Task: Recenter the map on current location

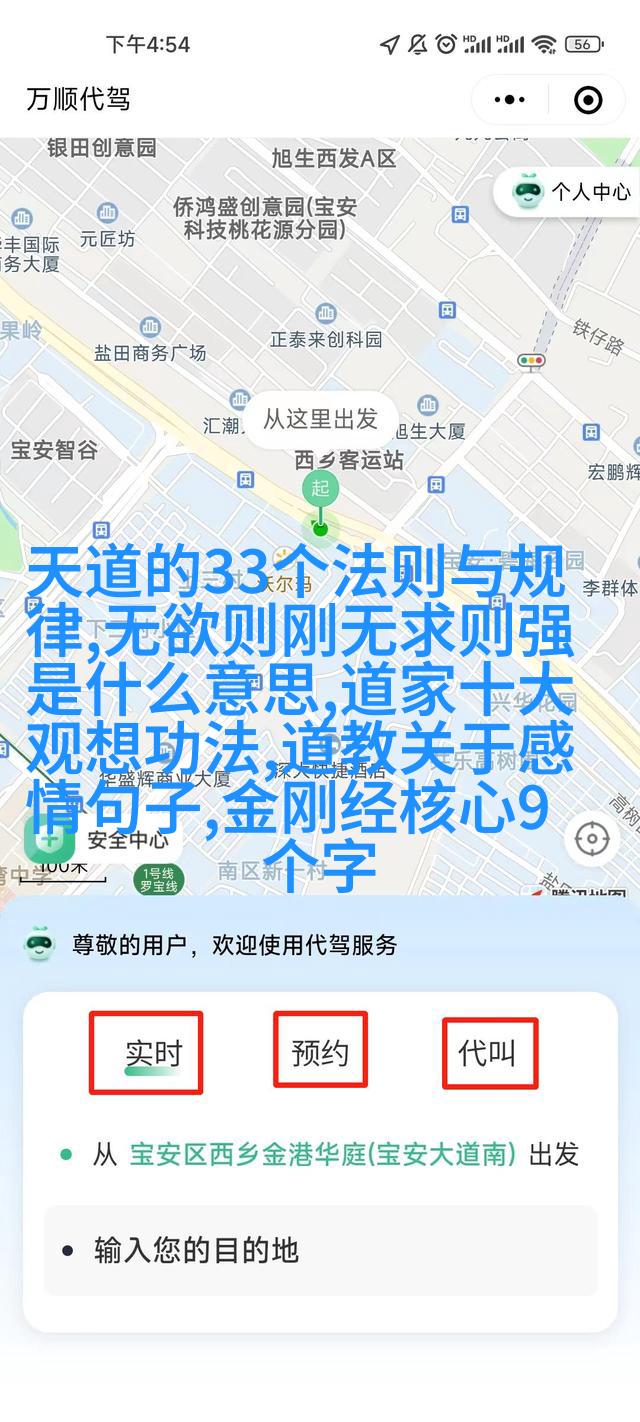Action: 592,838
